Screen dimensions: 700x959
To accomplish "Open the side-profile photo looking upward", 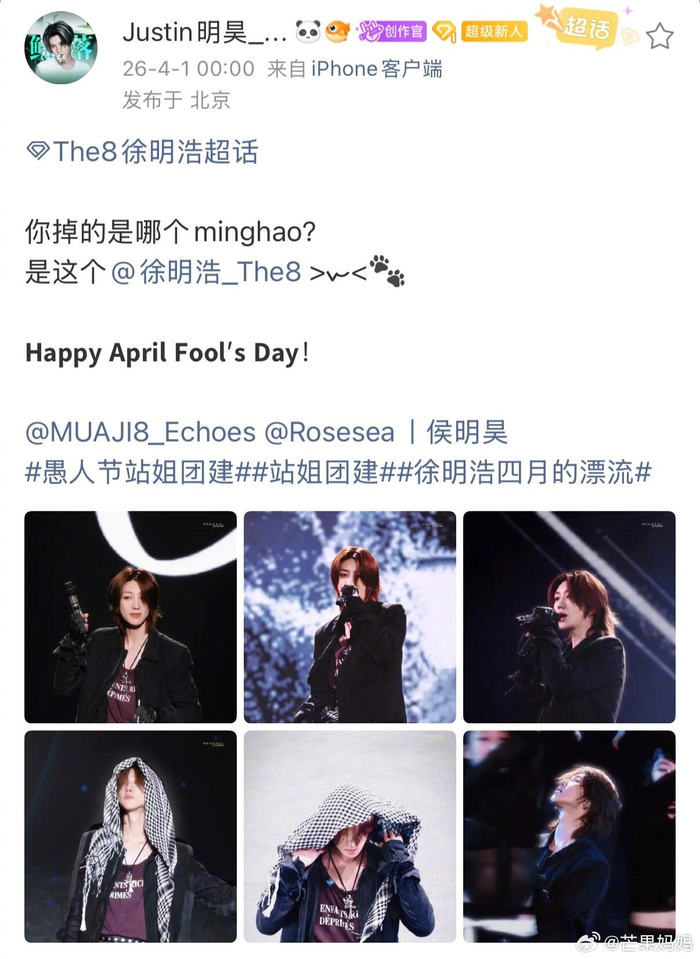I will coord(568,836).
